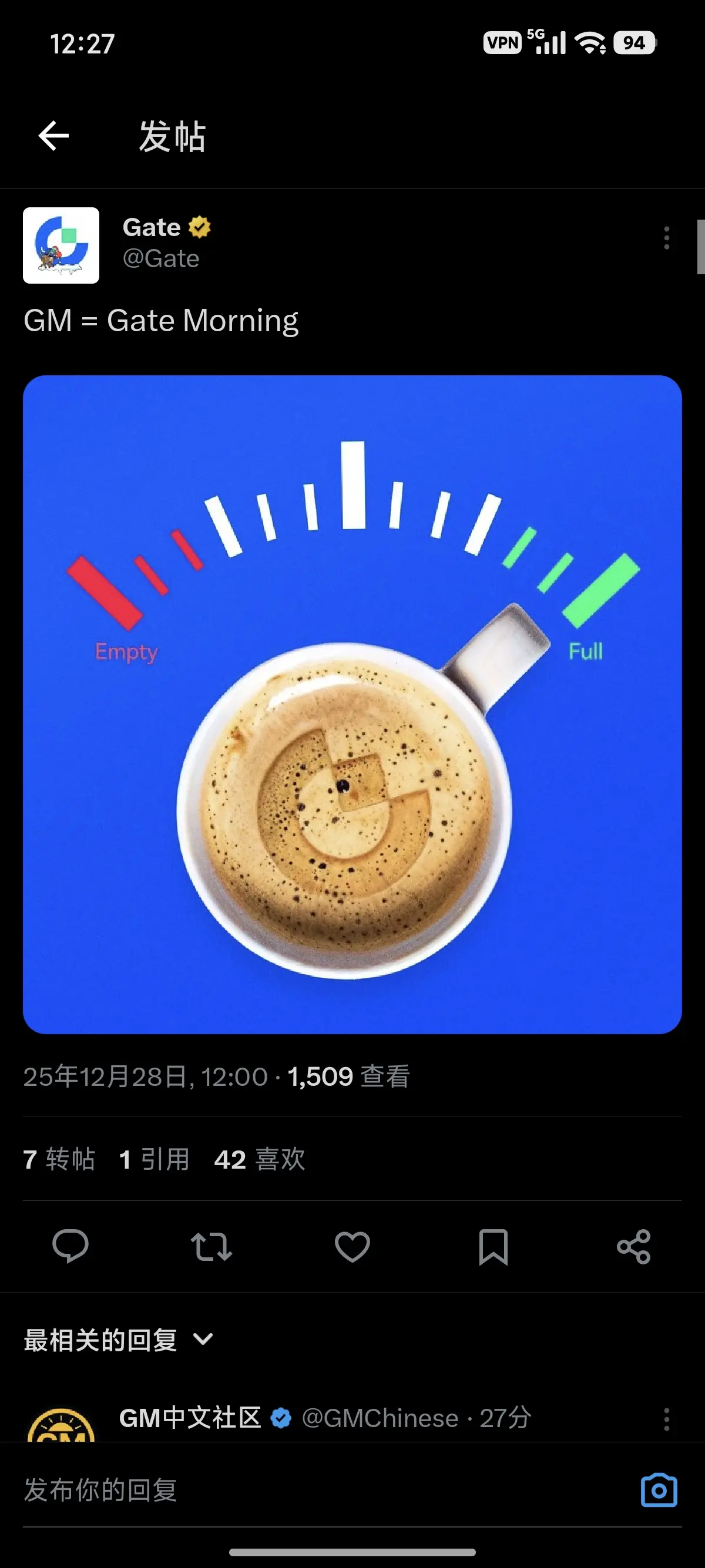Tap the VPN status indicator
The image size is (705, 1568).
[502, 42]
